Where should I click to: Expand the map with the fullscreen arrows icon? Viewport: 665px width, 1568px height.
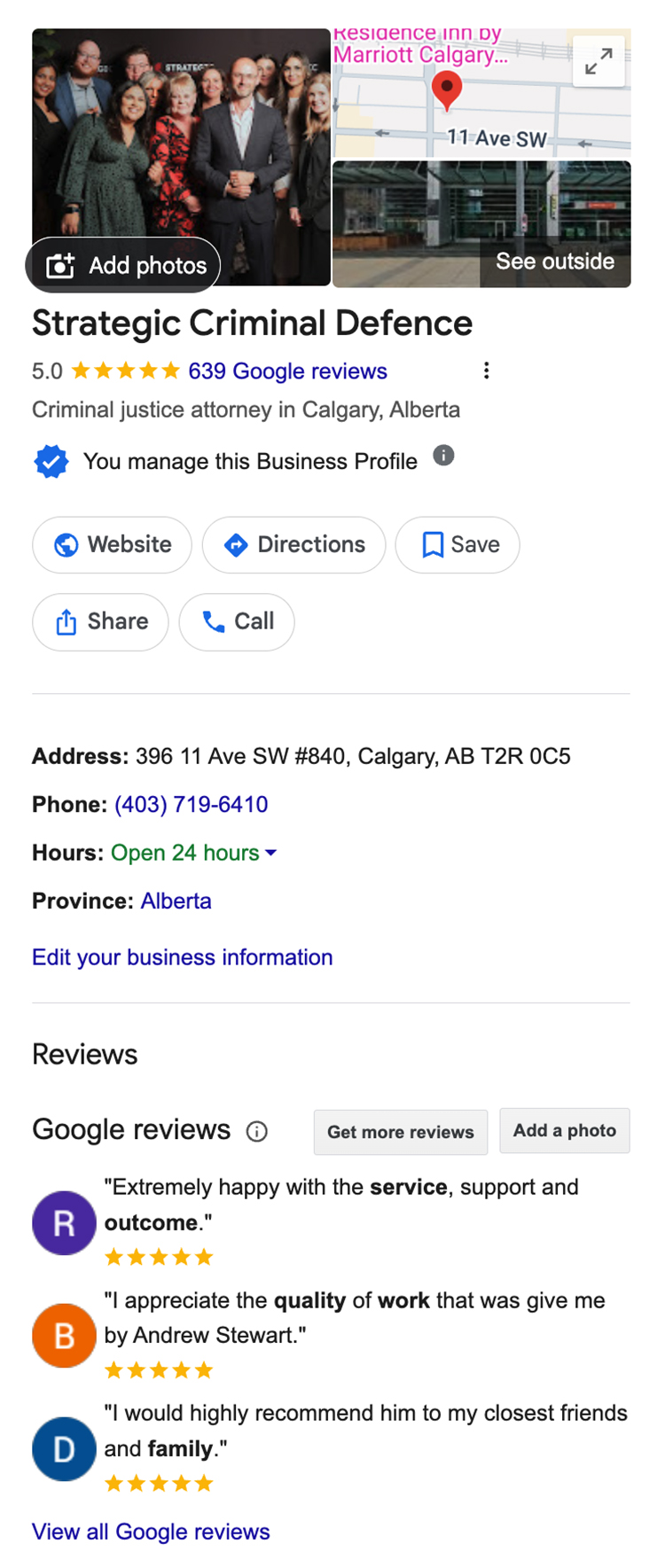tap(598, 61)
